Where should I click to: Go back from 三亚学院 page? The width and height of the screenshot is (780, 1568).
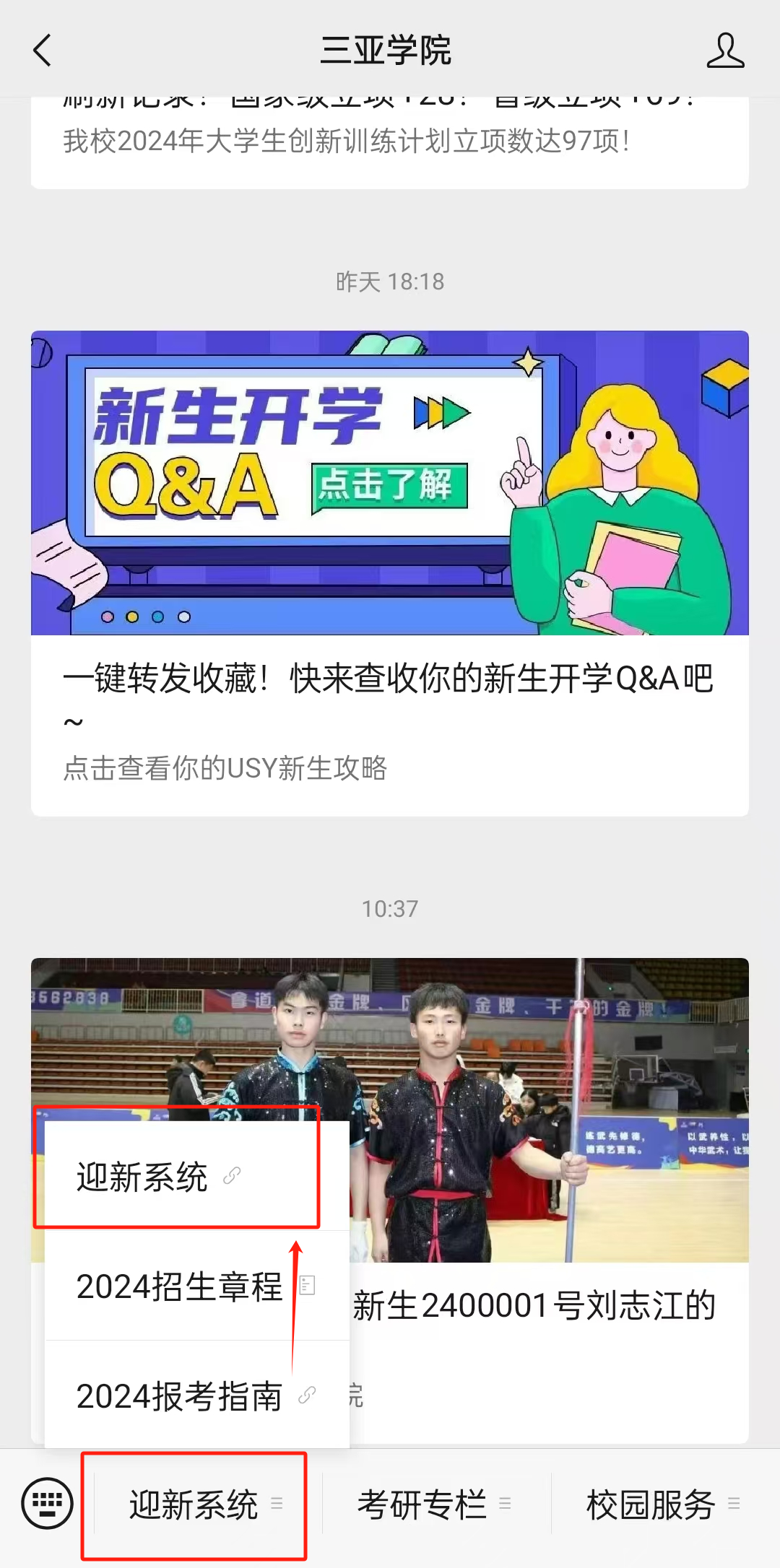coord(43,51)
